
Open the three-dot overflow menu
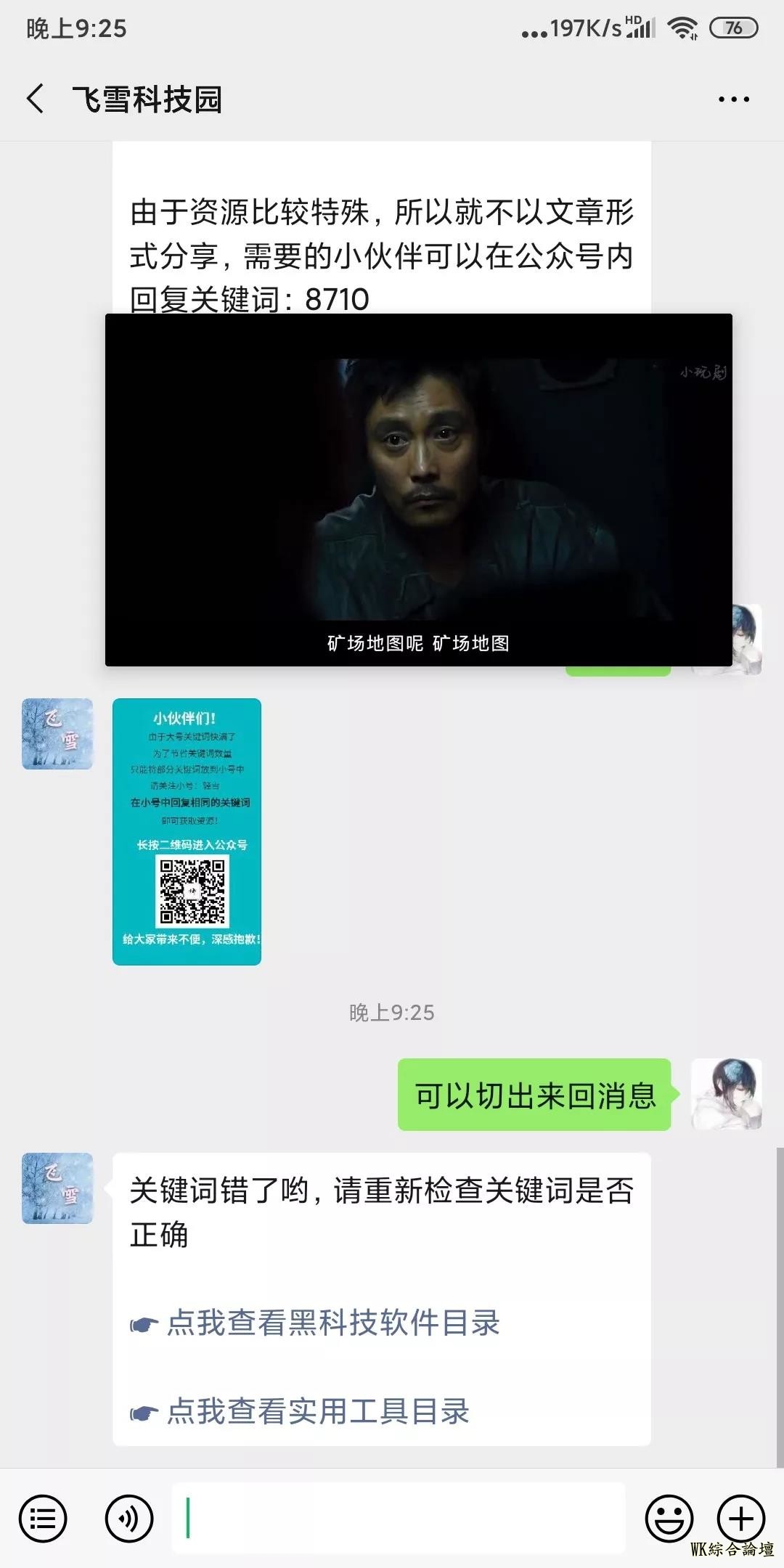click(x=733, y=99)
